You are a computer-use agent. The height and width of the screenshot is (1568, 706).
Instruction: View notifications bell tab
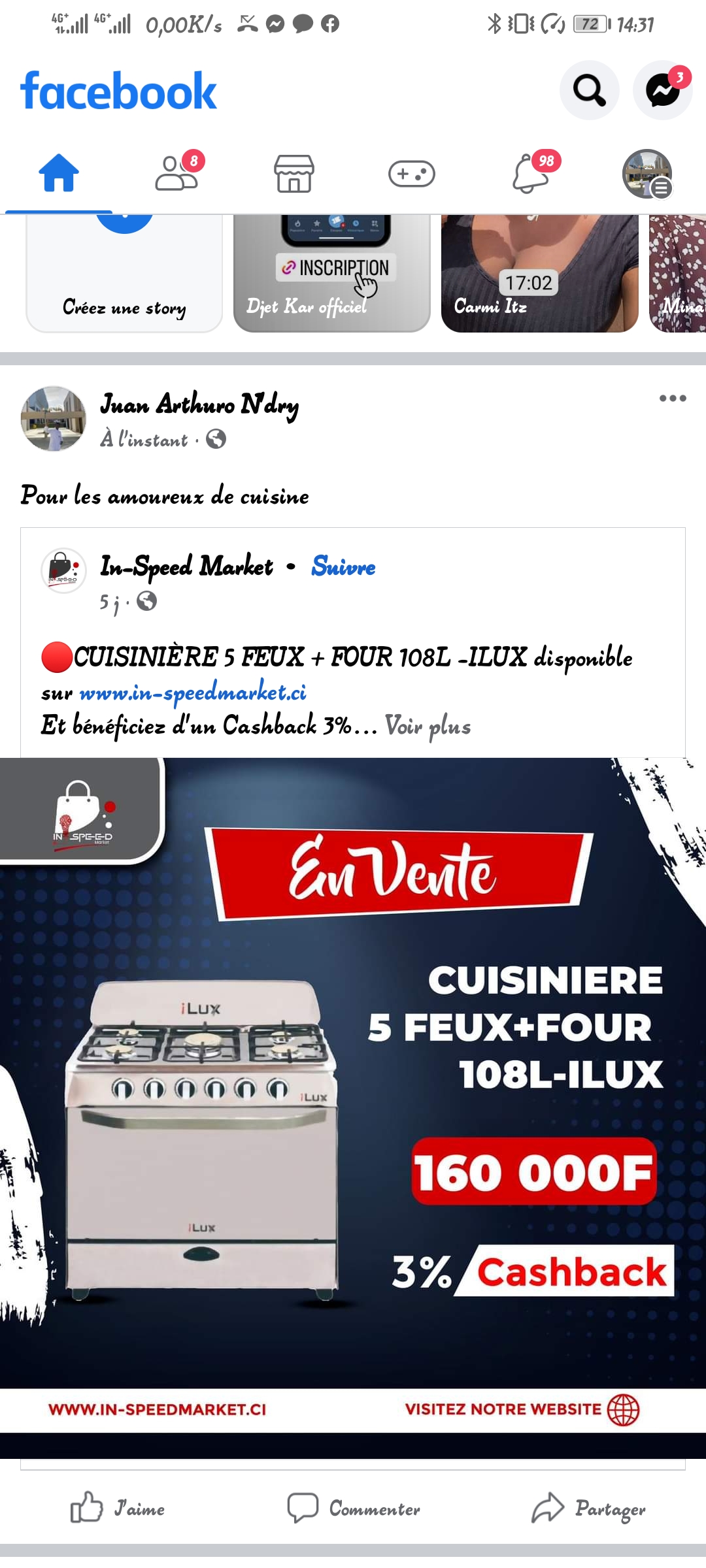[531, 173]
